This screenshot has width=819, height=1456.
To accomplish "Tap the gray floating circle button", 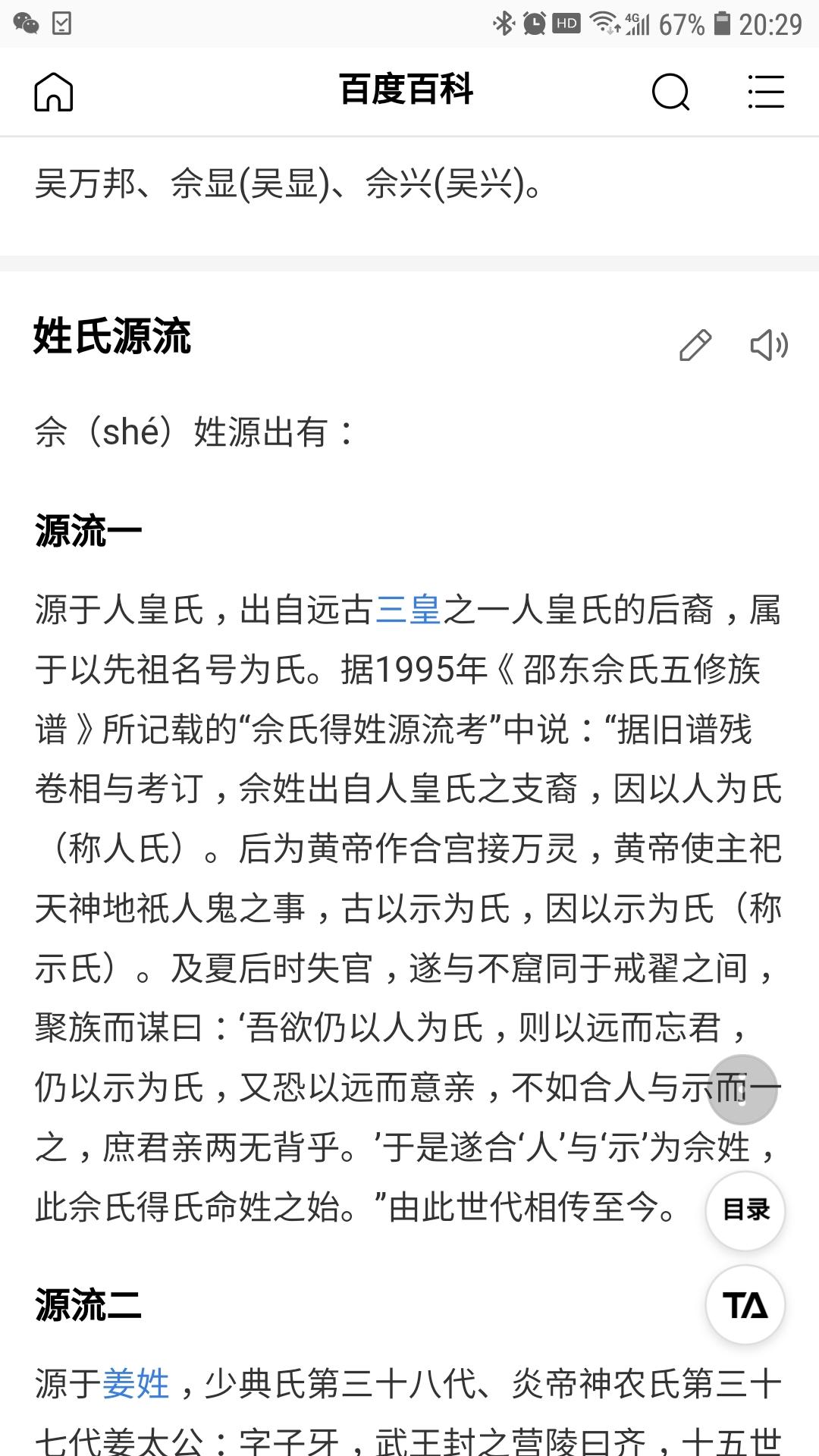I will tap(742, 1090).
